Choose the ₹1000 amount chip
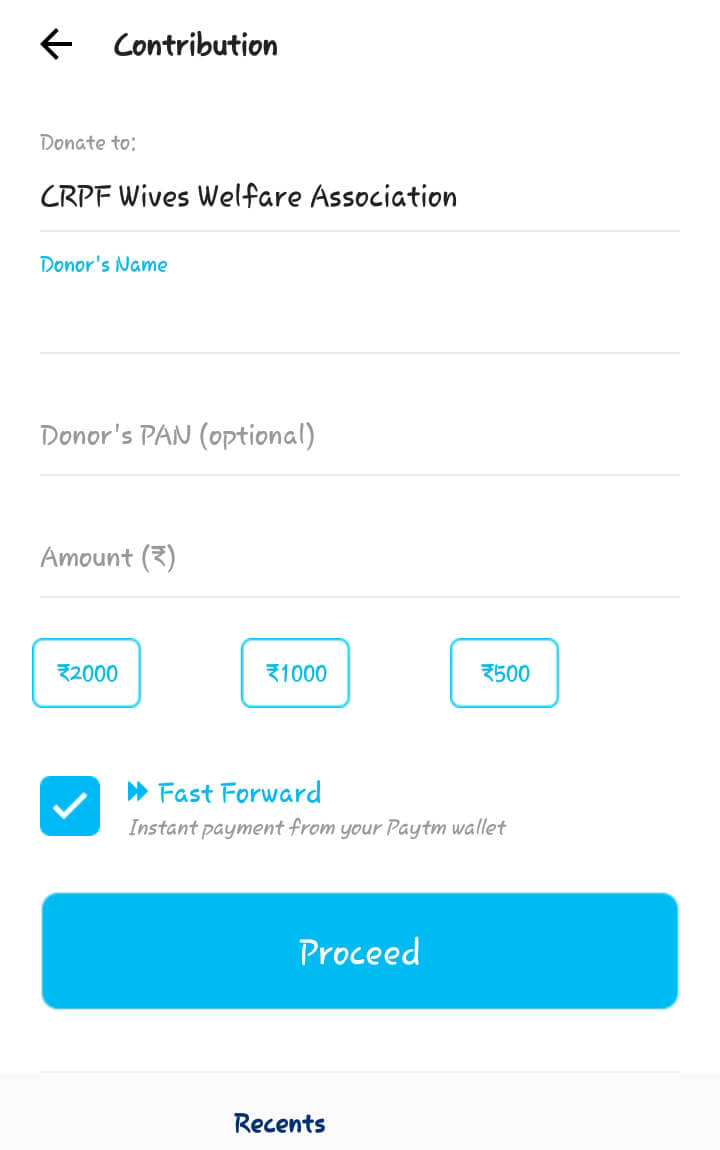 (x=295, y=673)
